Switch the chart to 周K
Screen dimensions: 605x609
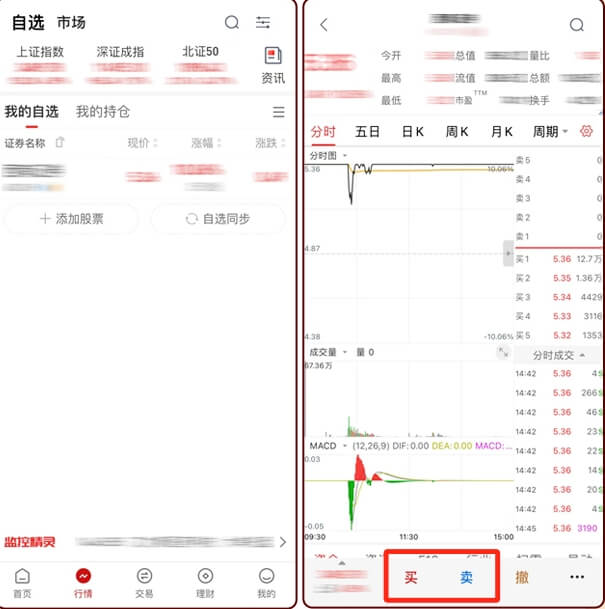point(457,131)
